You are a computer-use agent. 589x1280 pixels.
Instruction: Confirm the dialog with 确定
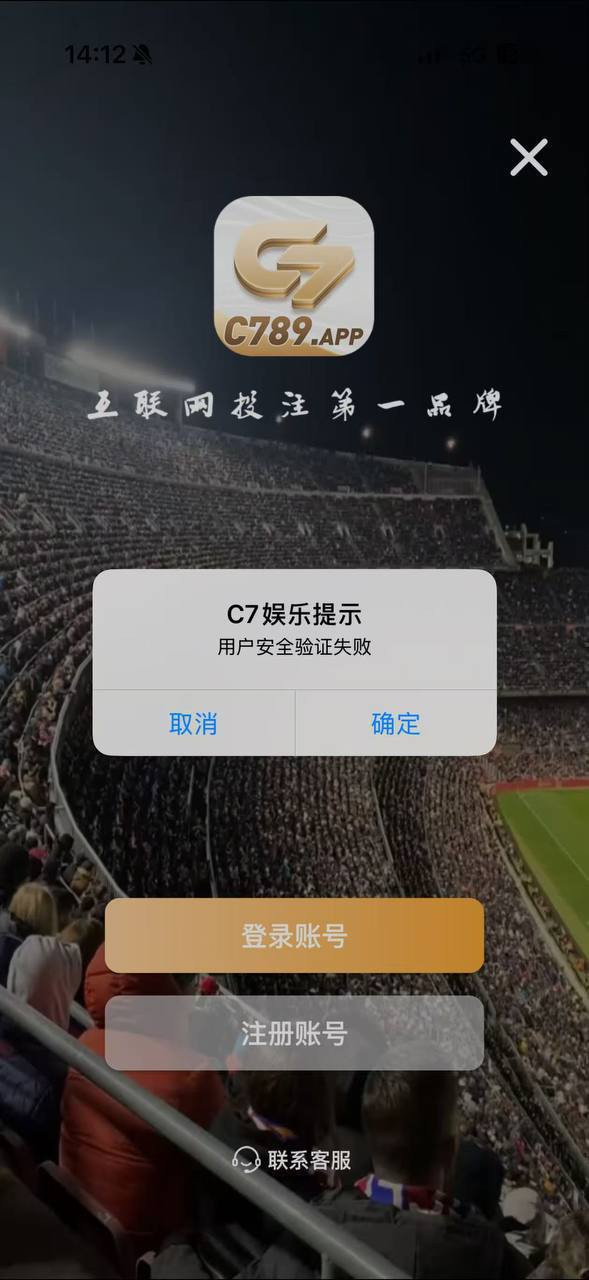coord(396,723)
